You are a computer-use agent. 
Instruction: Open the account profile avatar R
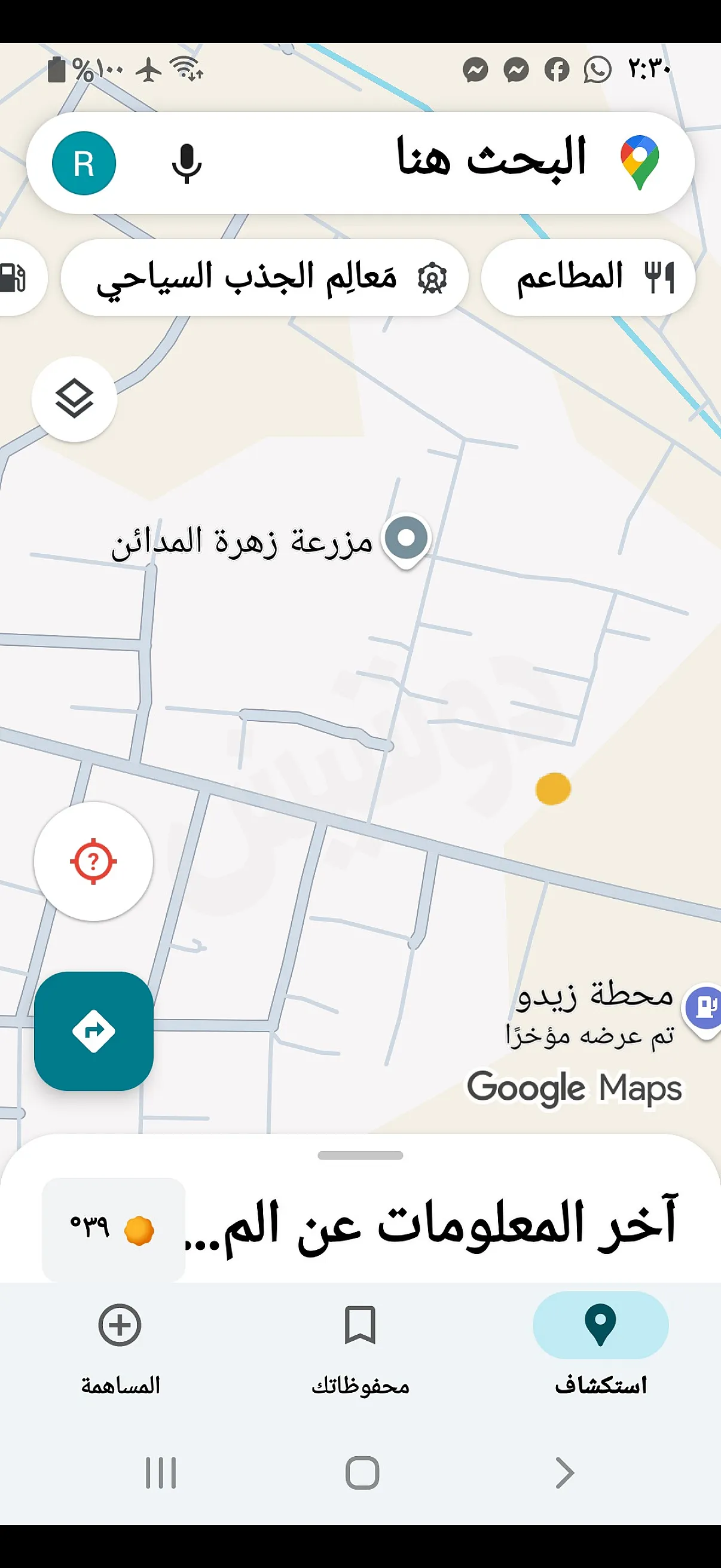(84, 163)
